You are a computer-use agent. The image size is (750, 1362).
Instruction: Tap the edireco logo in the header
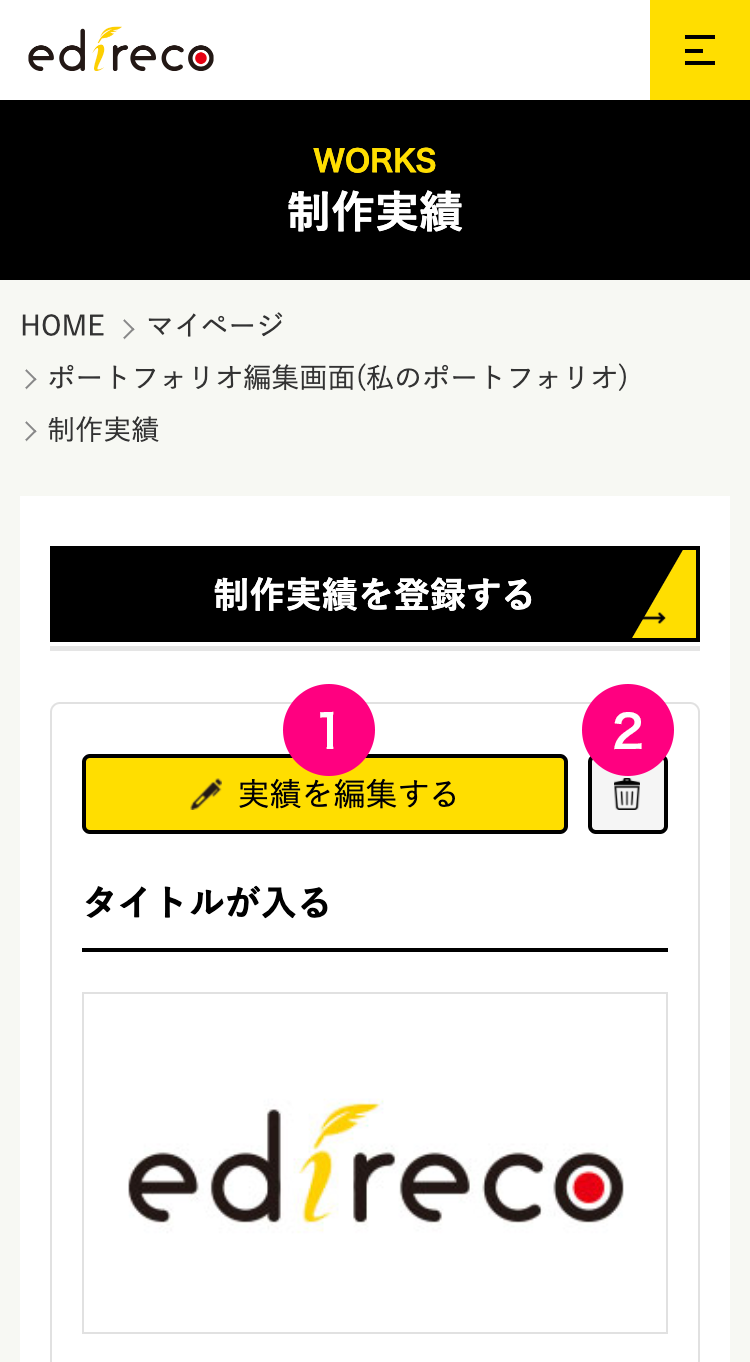[x=121, y=52]
